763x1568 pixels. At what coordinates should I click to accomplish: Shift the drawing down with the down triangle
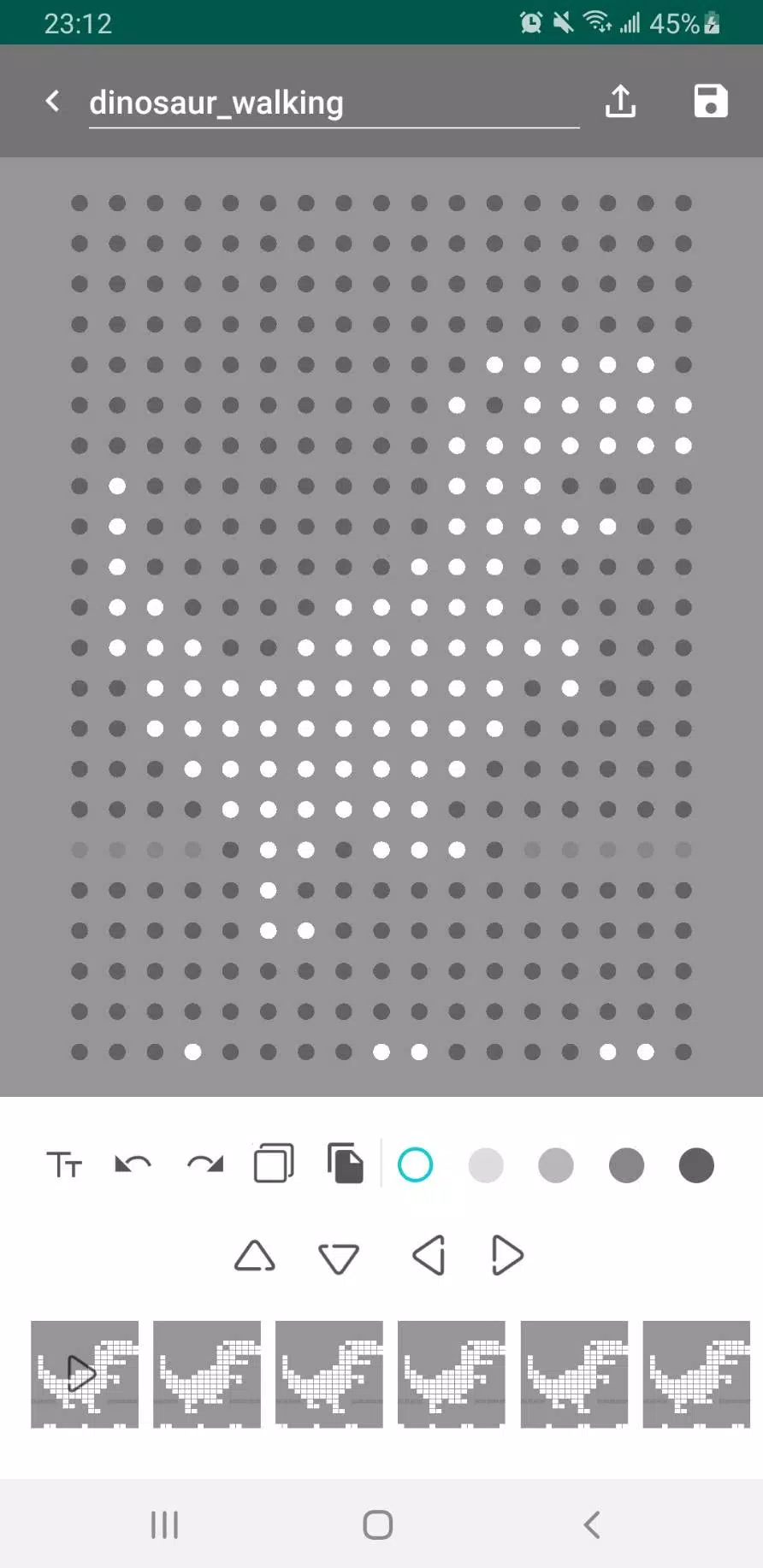(x=339, y=1258)
